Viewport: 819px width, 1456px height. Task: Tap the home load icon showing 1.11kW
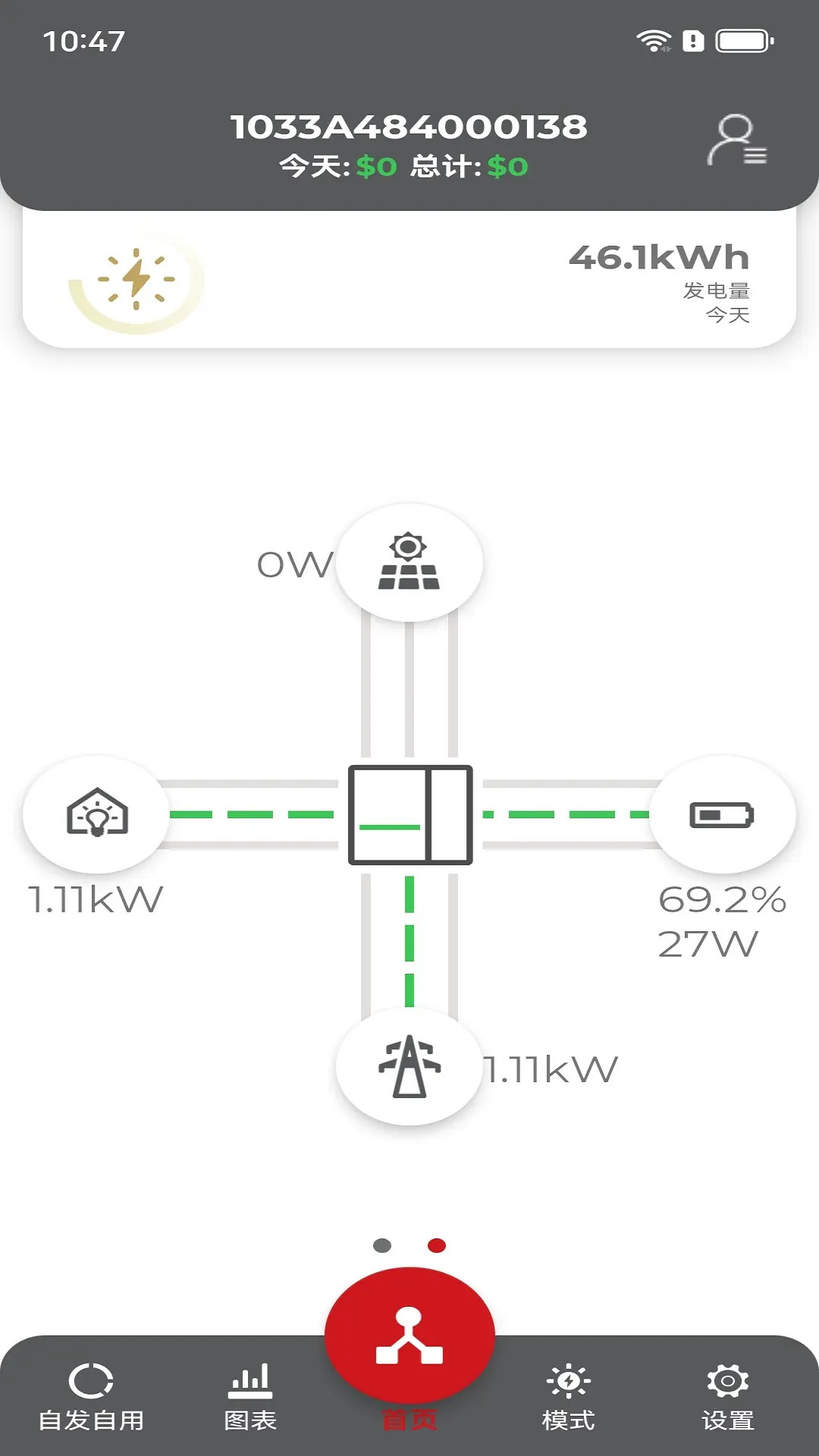click(x=96, y=814)
